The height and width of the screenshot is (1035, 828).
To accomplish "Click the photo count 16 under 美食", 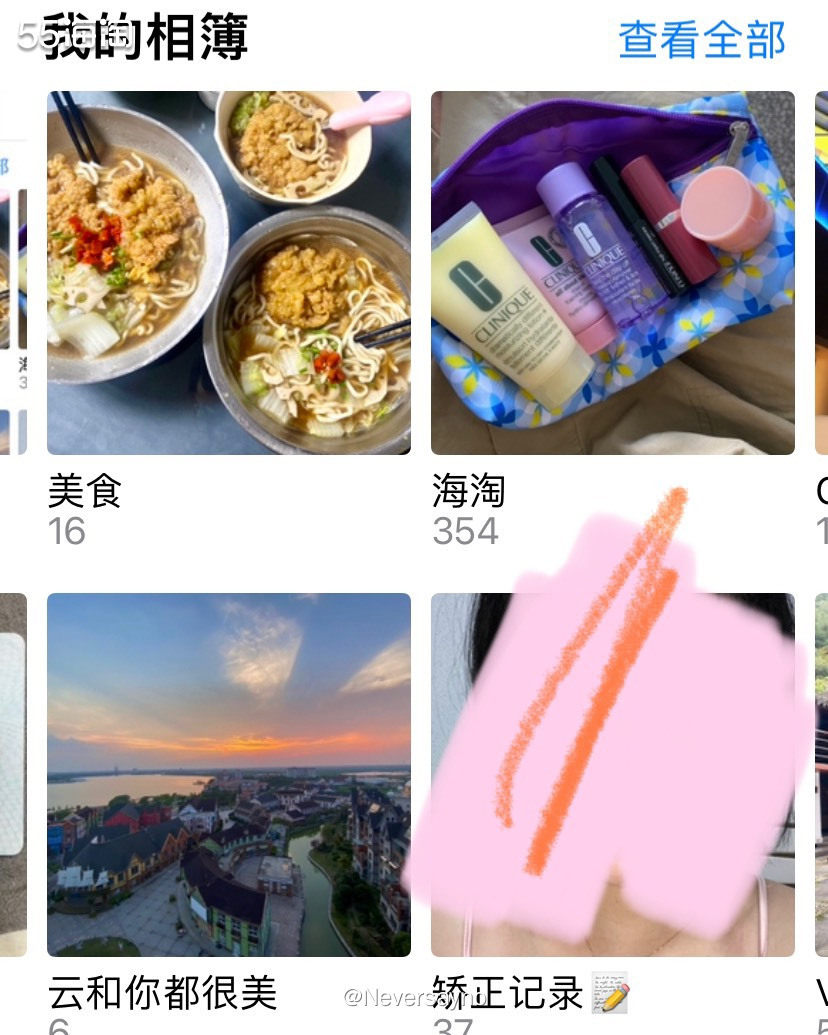I will (x=64, y=534).
